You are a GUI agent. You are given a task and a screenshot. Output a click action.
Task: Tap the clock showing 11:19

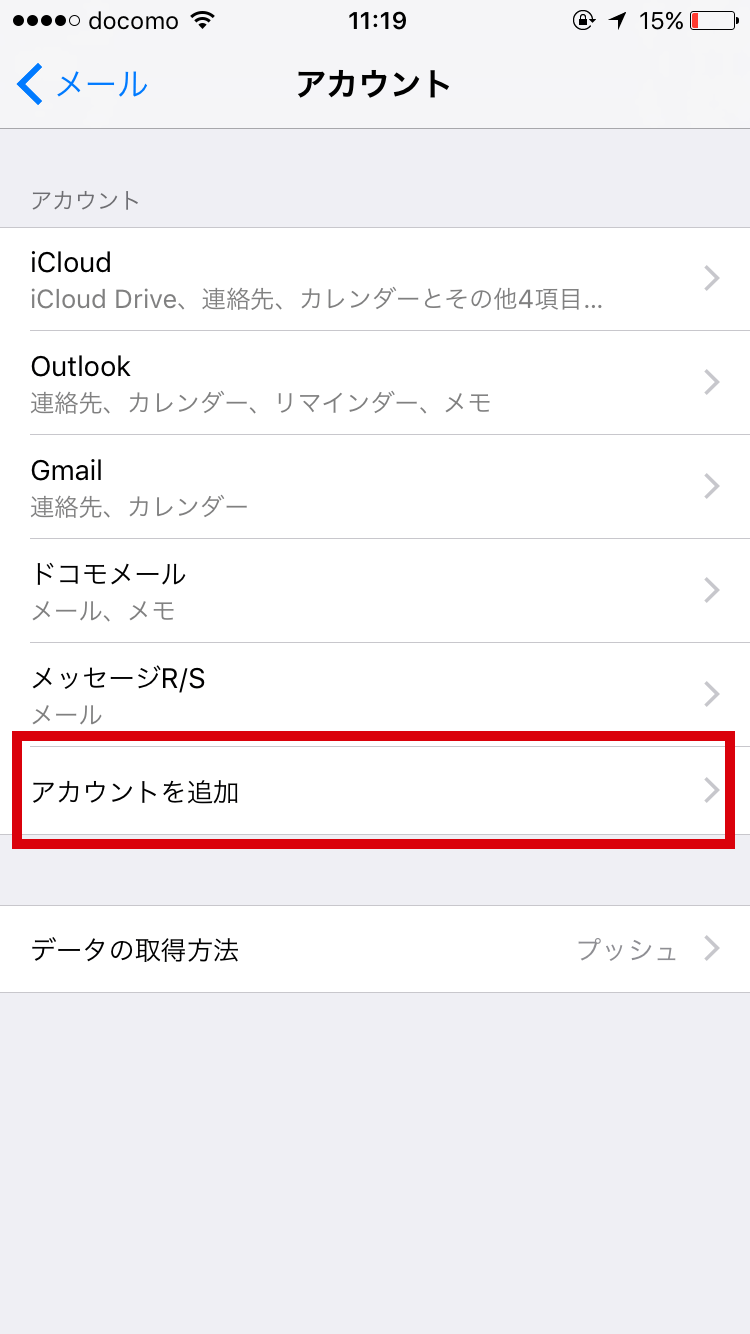click(x=375, y=20)
